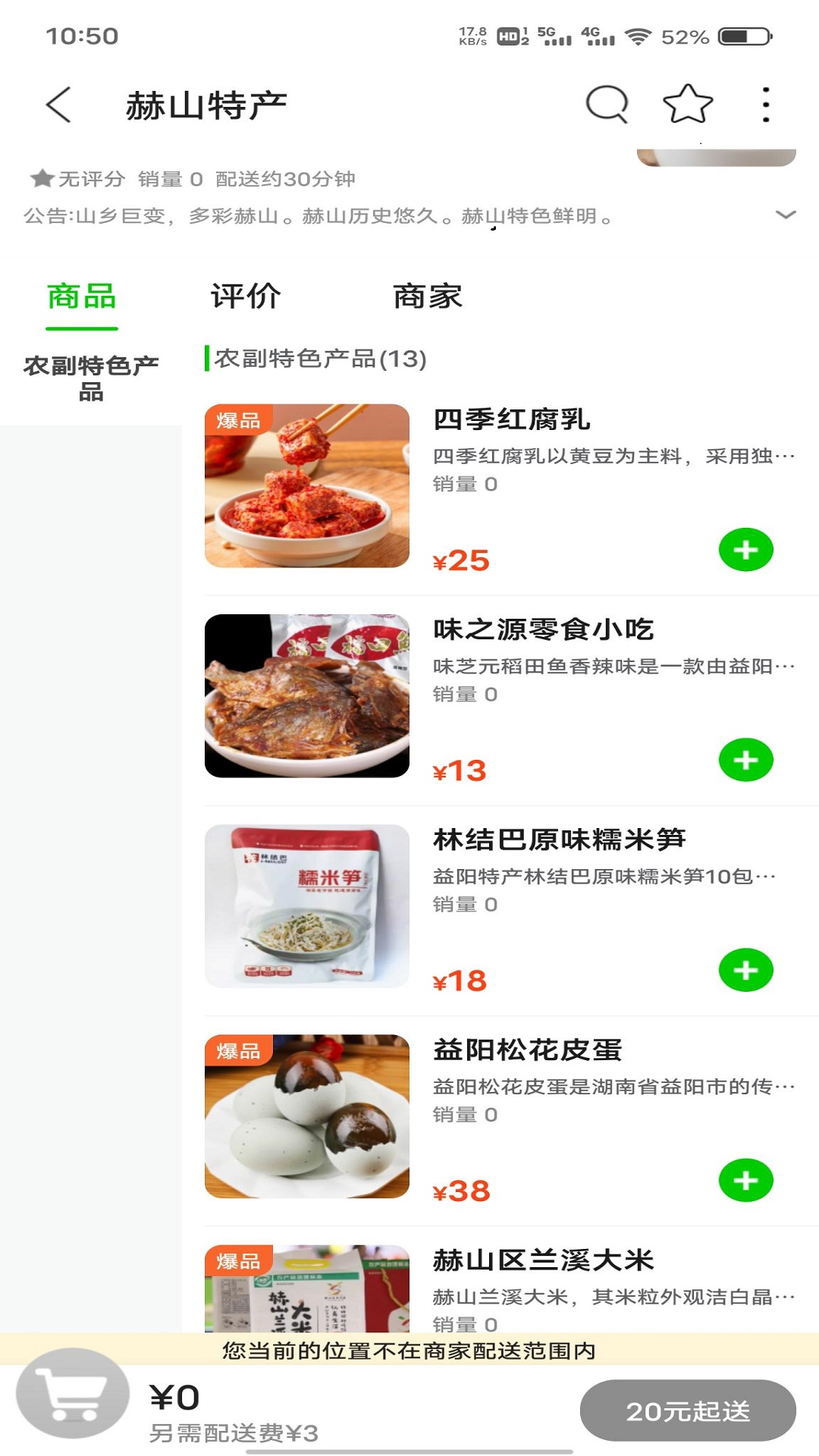Open the 赫山区兰溪大米 product
The image size is (819, 1456).
click(x=543, y=1260)
